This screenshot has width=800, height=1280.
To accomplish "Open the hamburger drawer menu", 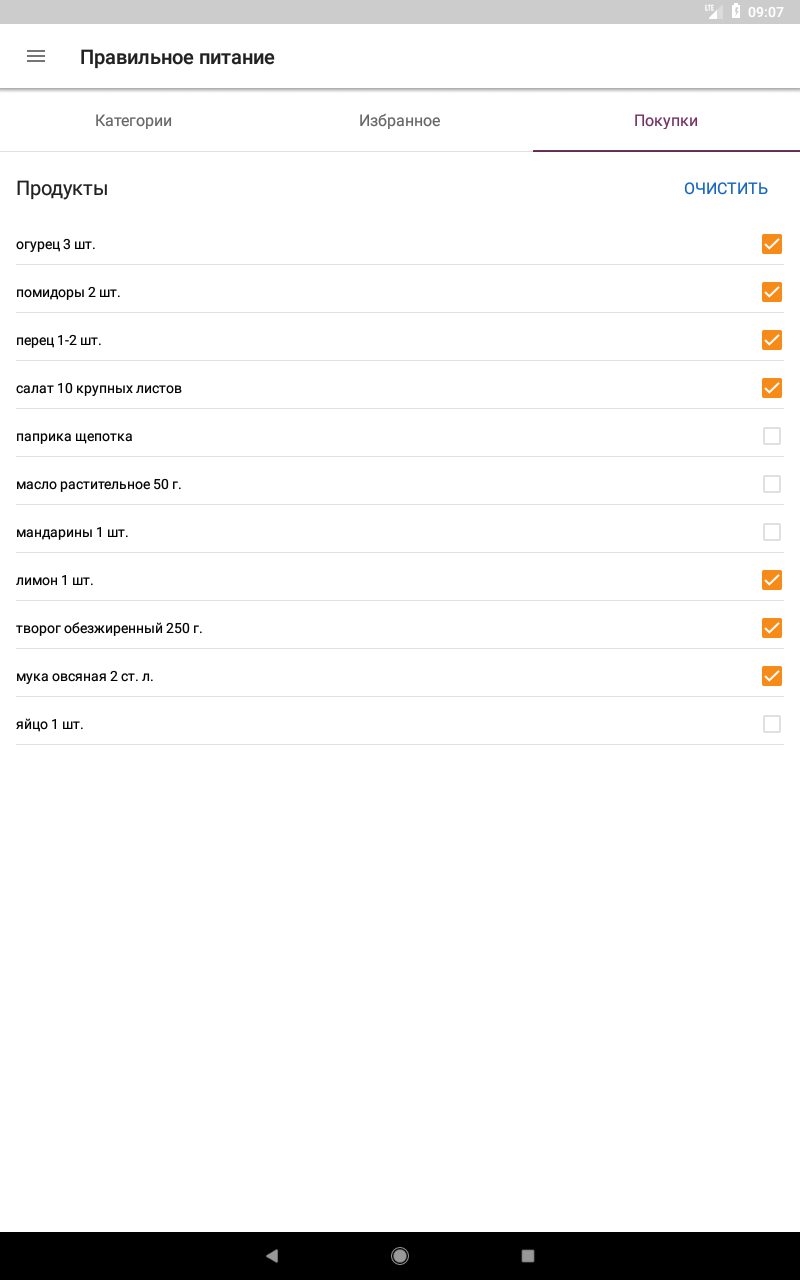I will tap(36, 57).
